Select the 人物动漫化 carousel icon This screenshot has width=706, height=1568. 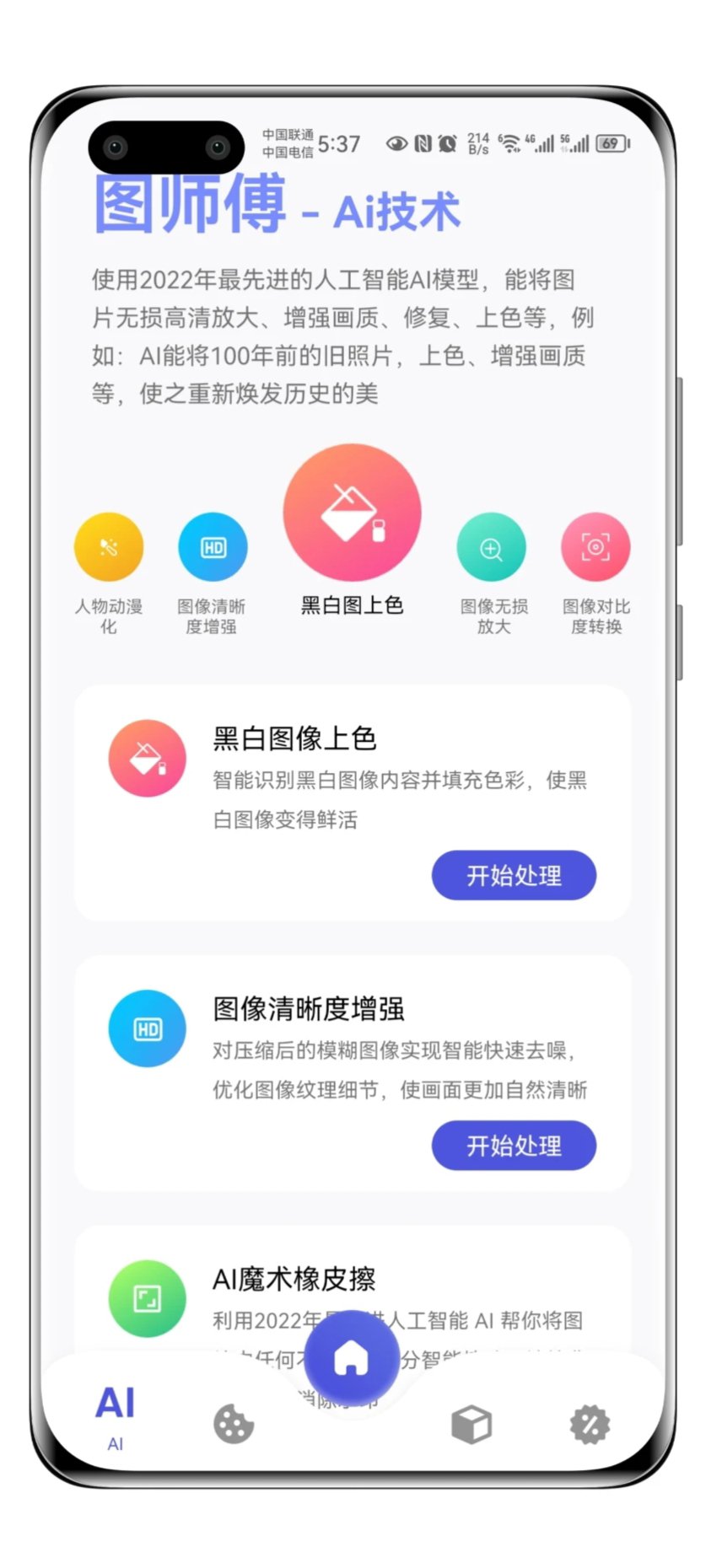109,547
